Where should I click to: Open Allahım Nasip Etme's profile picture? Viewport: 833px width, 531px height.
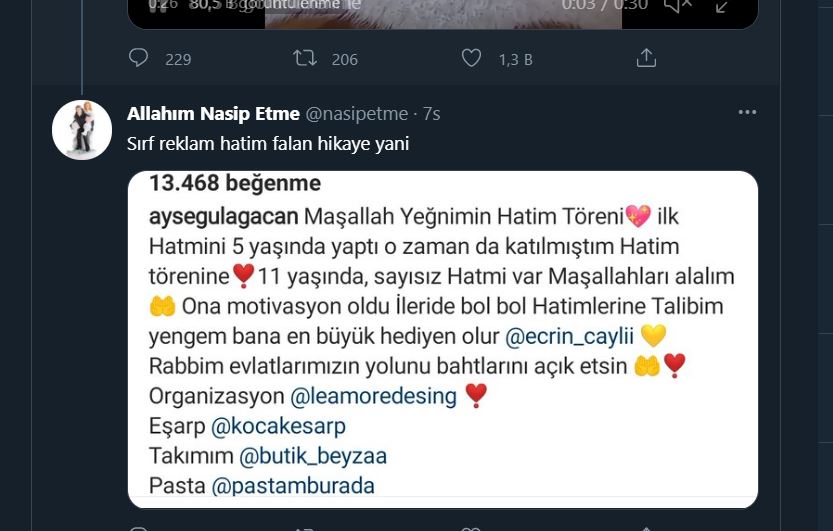click(82, 130)
